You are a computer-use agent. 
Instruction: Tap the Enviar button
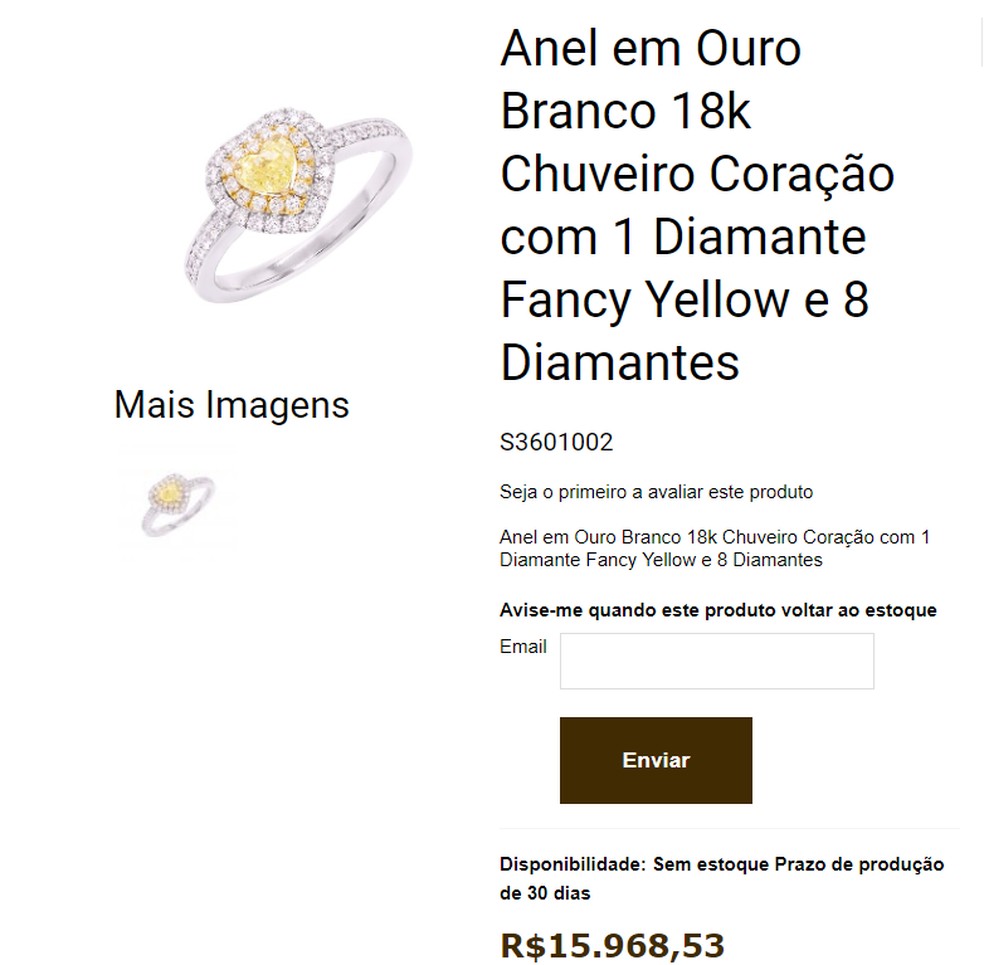point(655,760)
